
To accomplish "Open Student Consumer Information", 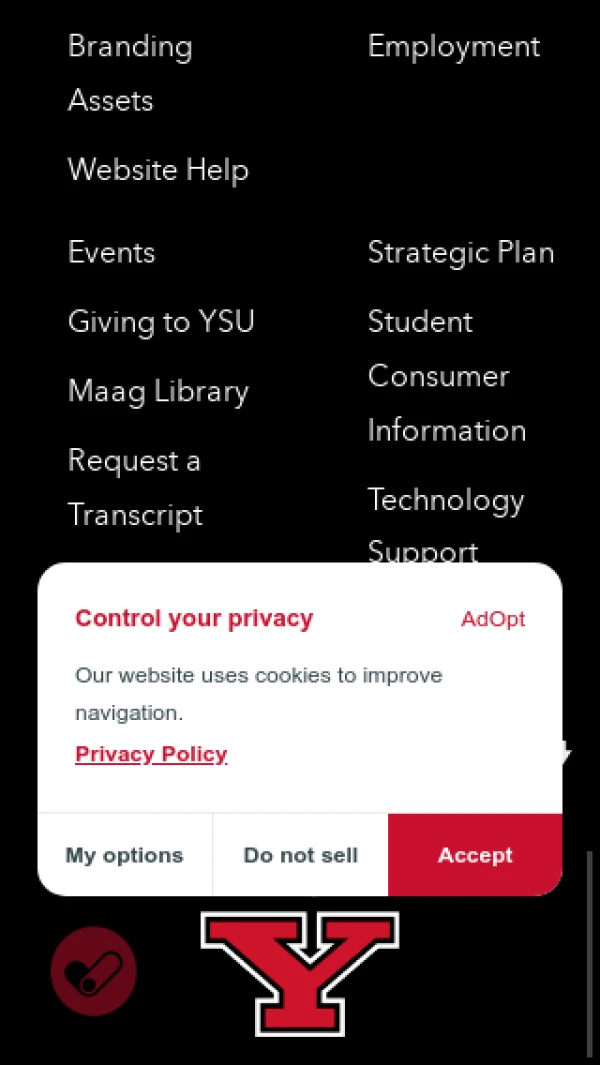I will point(446,376).
